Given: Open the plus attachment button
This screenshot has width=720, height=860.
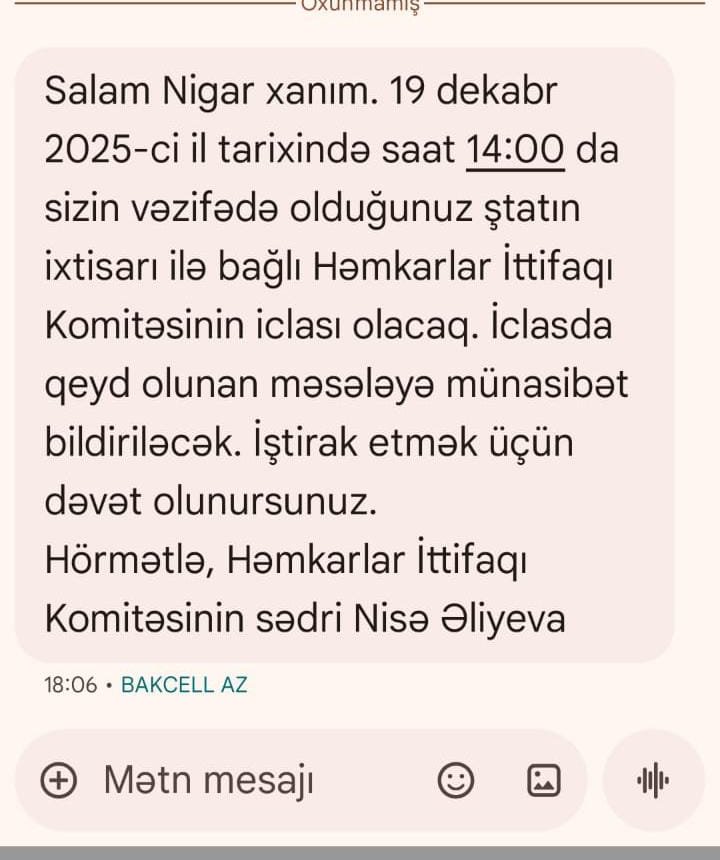Looking at the screenshot, I should [x=59, y=780].
